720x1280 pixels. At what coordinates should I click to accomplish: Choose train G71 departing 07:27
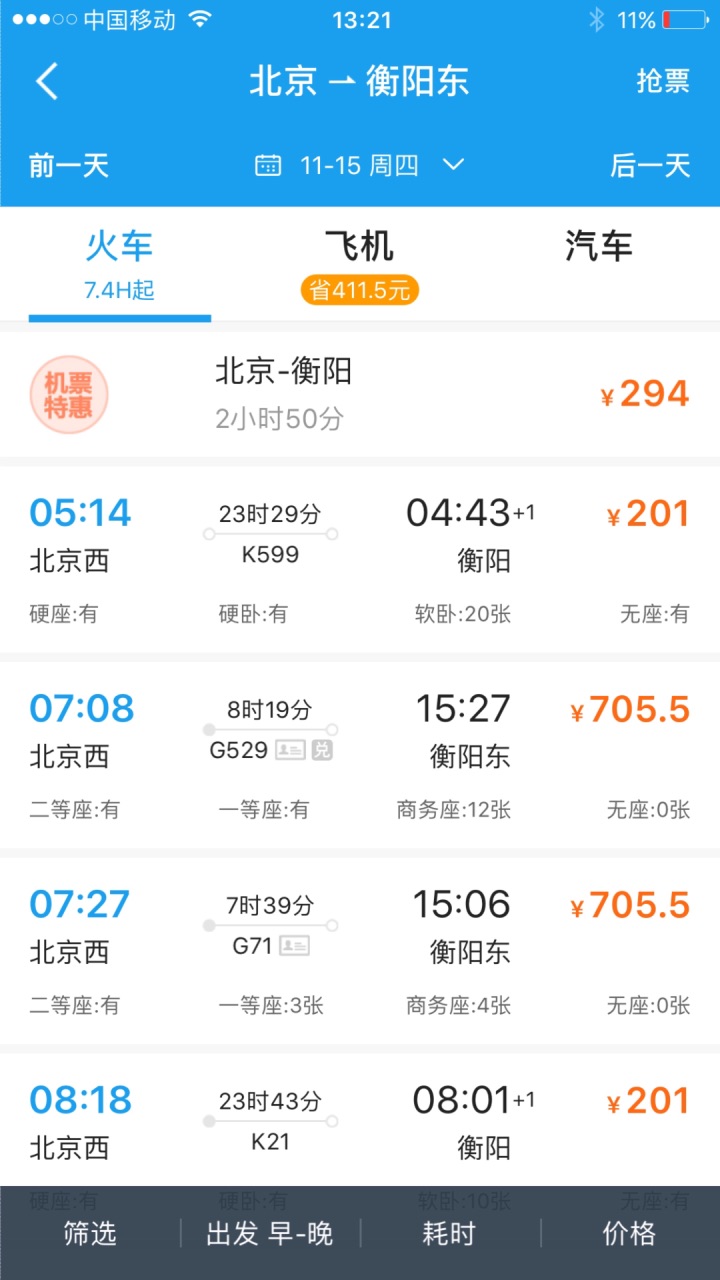[360, 951]
